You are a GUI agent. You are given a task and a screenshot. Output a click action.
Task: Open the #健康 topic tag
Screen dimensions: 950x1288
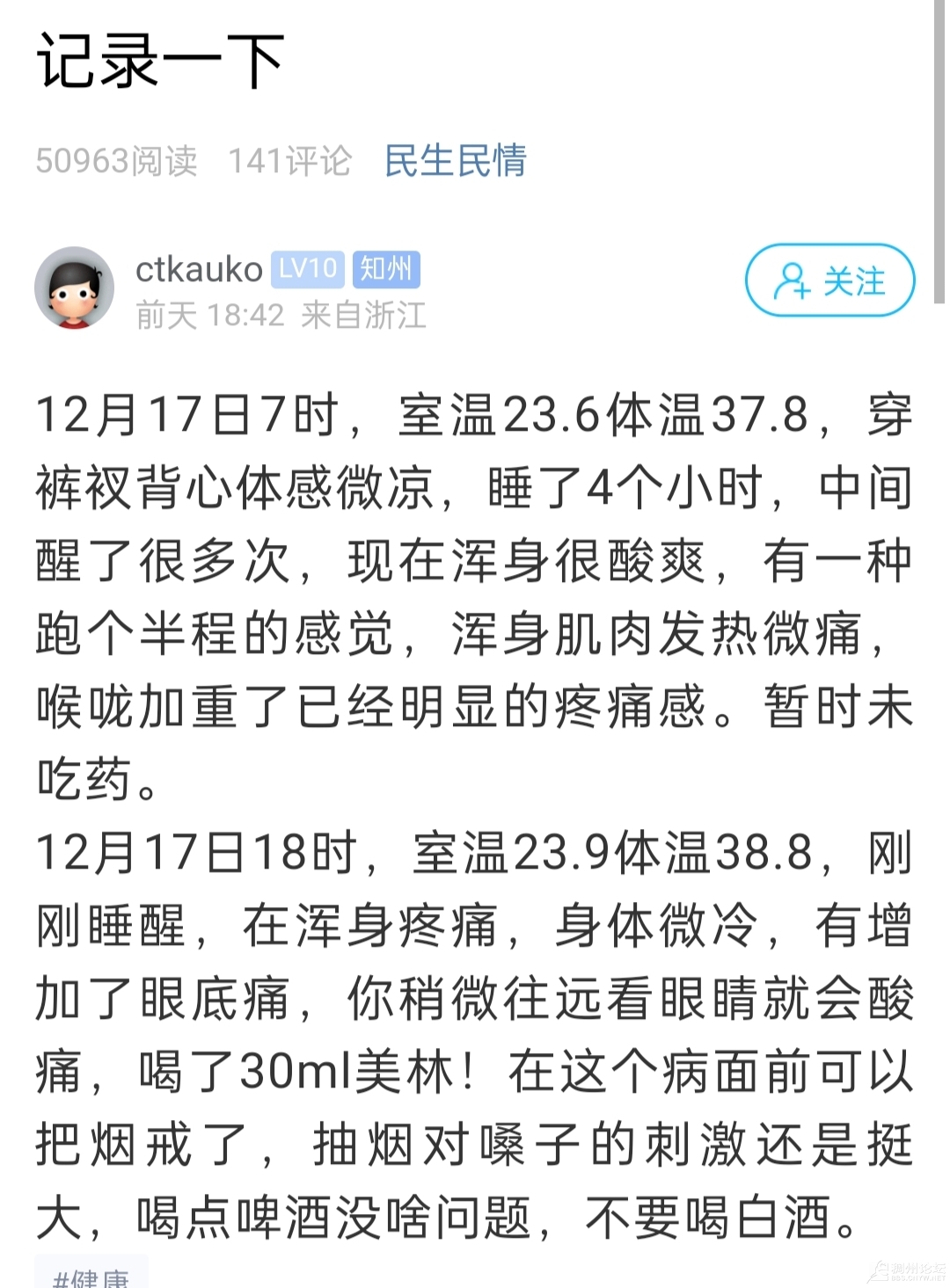point(91,1275)
